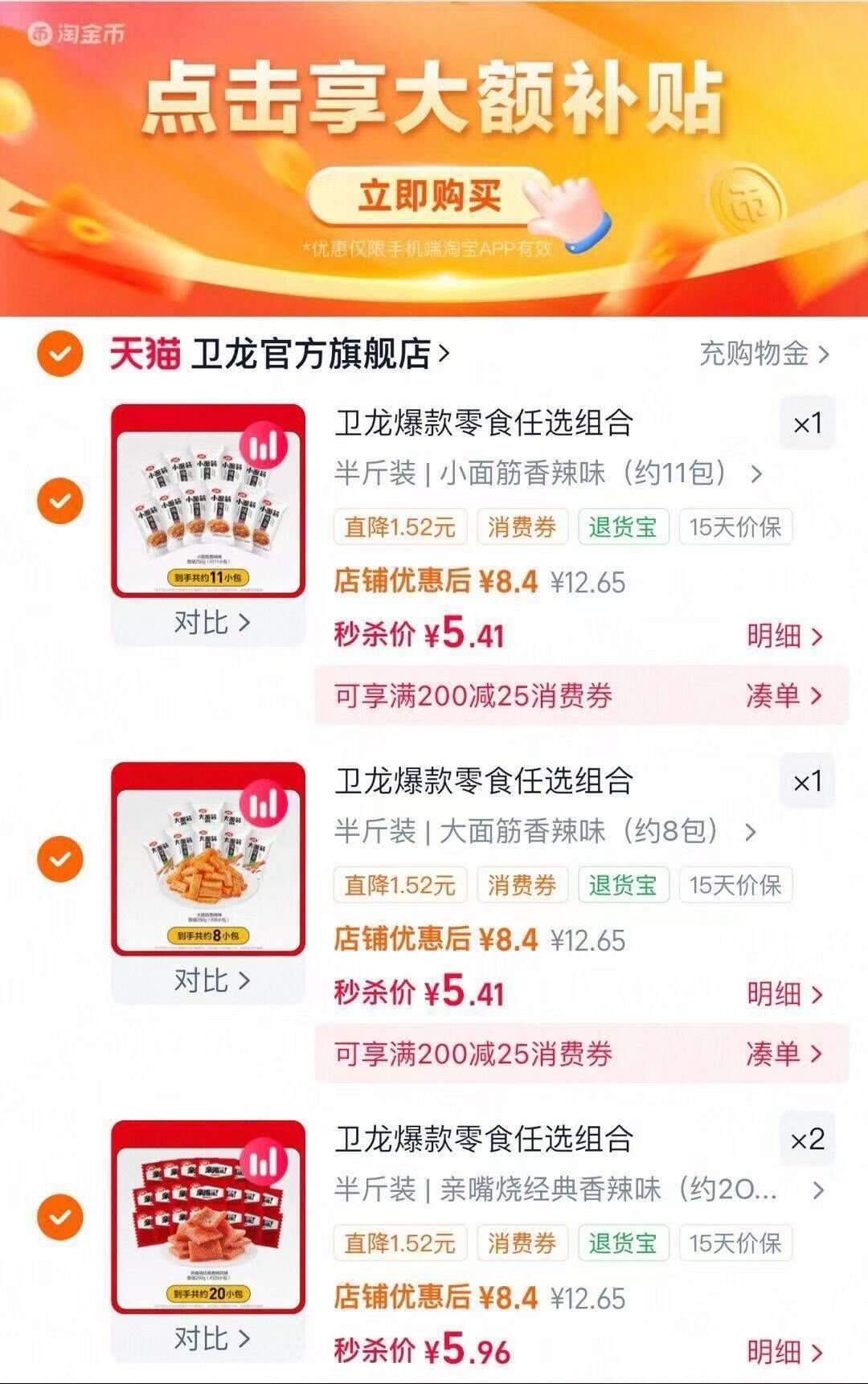868x1384 pixels.
Task: Expand SKU options for 亲嘴烧经典香辣味
Action: click(x=817, y=1189)
